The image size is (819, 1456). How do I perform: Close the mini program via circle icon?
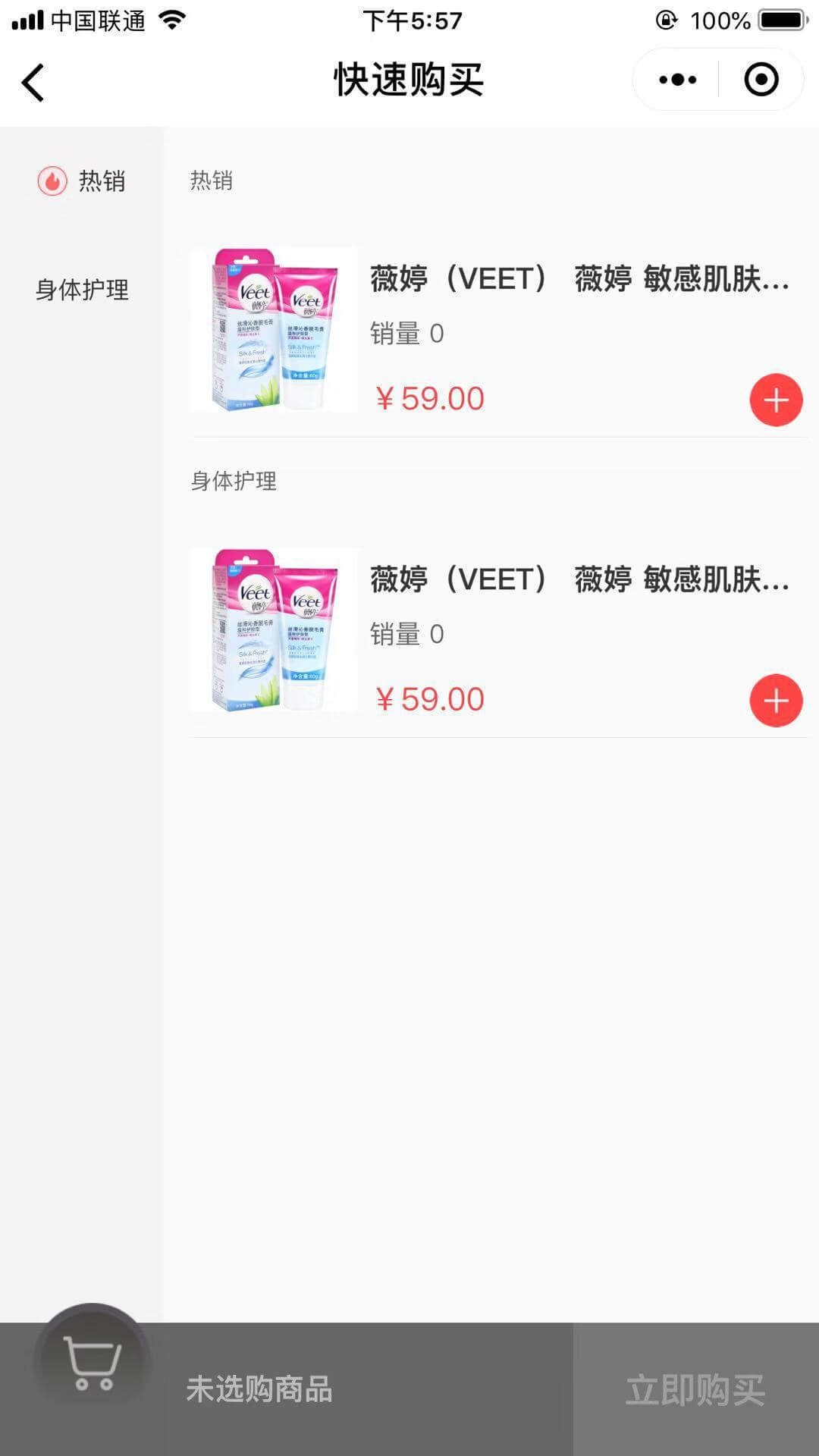tap(761, 80)
